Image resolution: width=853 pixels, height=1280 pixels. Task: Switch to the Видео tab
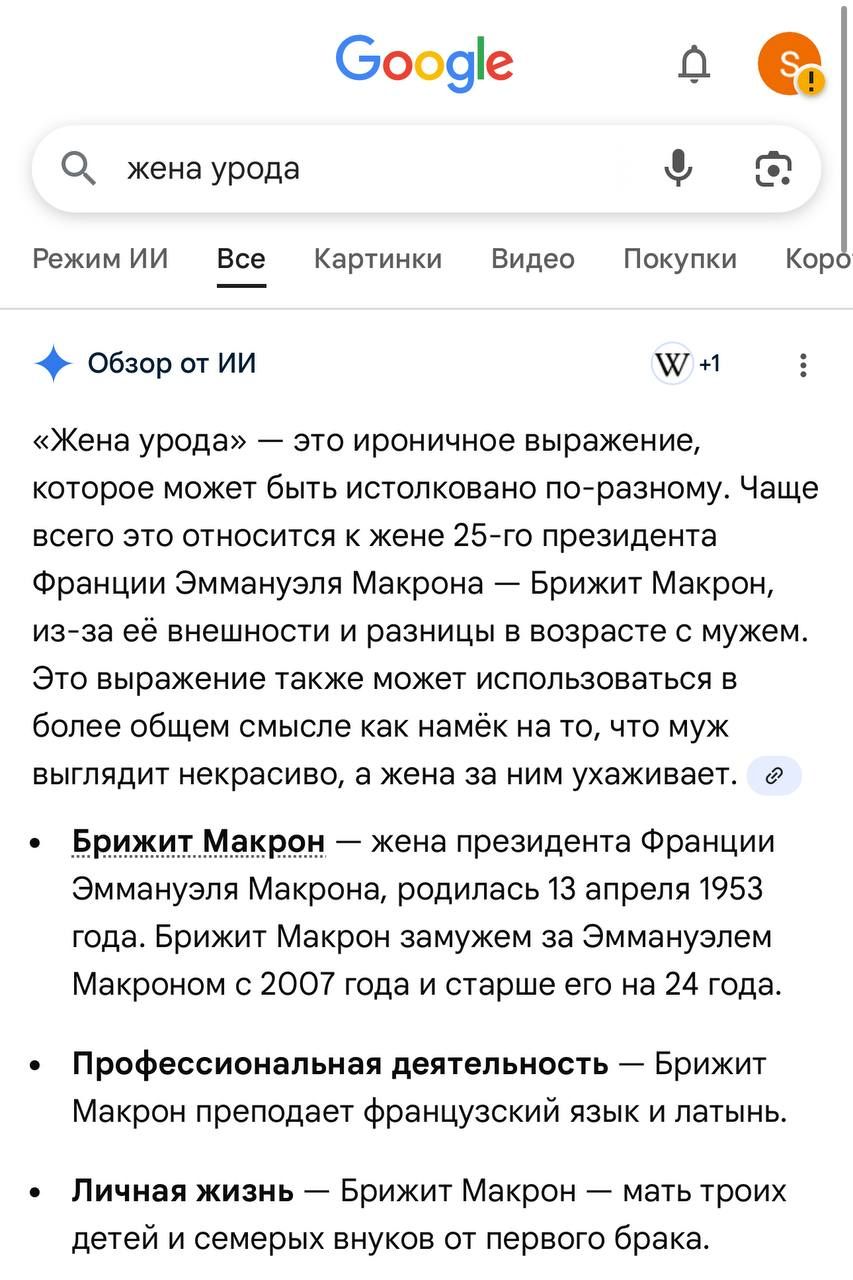(532, 258)
